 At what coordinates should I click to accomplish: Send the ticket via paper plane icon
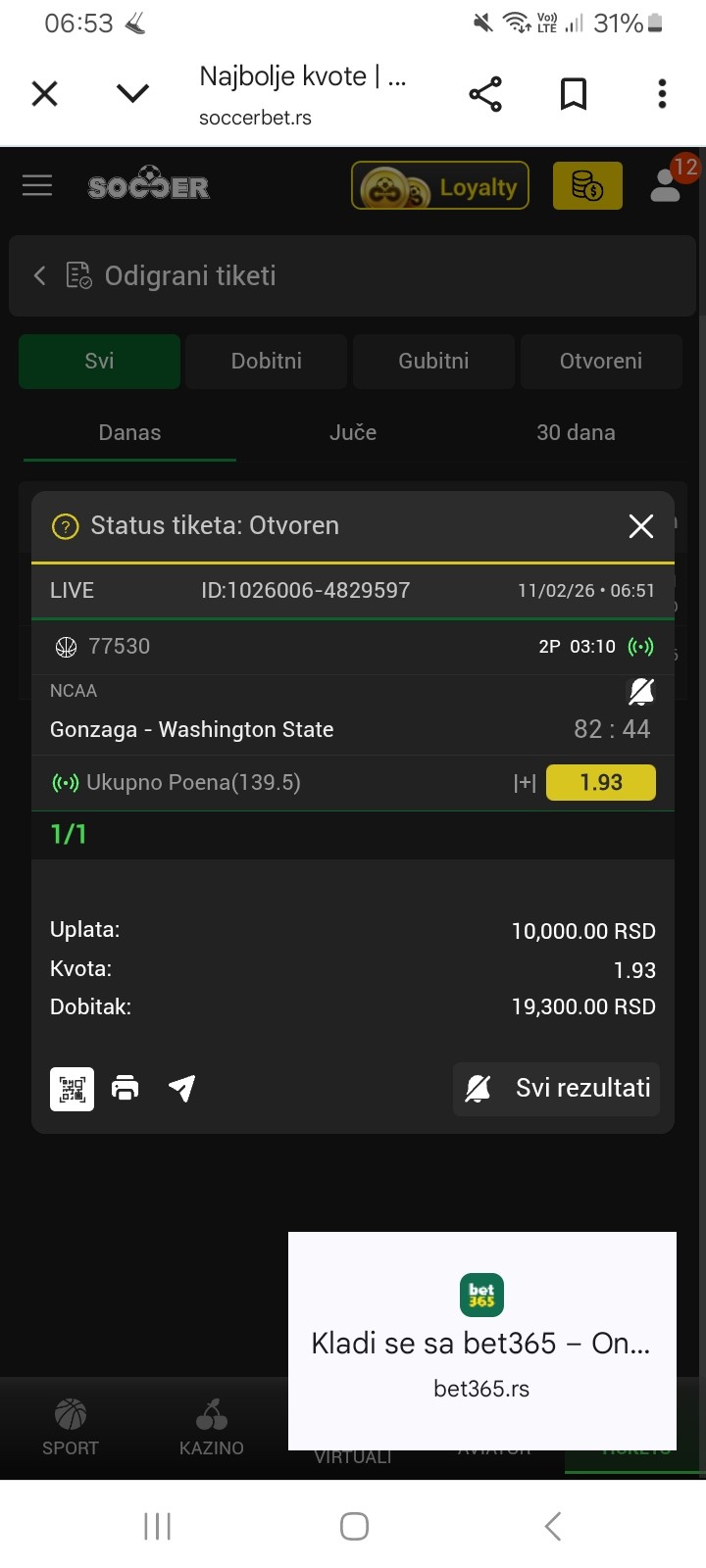point(182,1088)
